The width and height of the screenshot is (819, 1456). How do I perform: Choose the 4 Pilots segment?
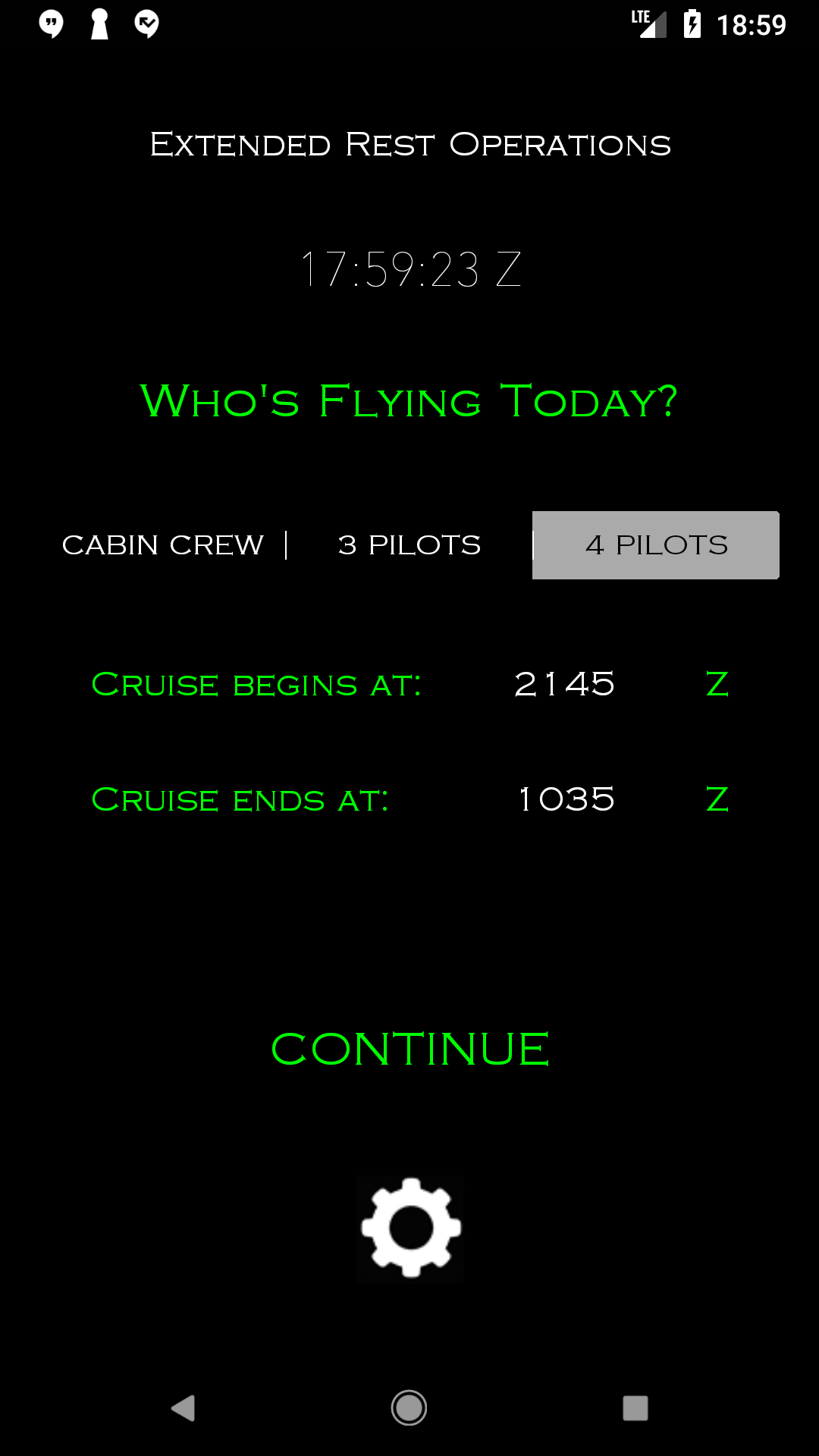[656, 545]
